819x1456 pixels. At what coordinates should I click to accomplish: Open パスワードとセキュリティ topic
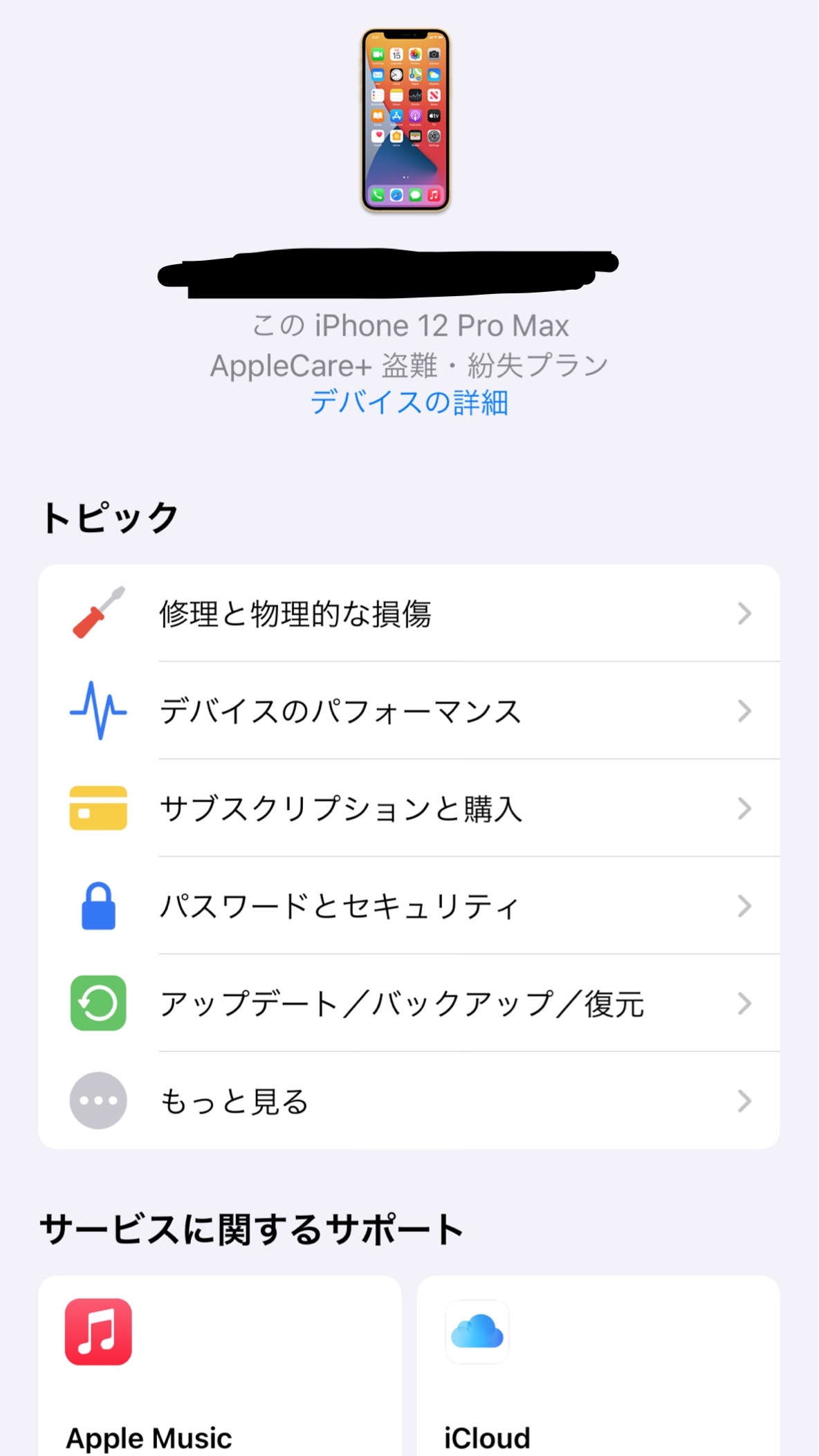coord(409,906)
